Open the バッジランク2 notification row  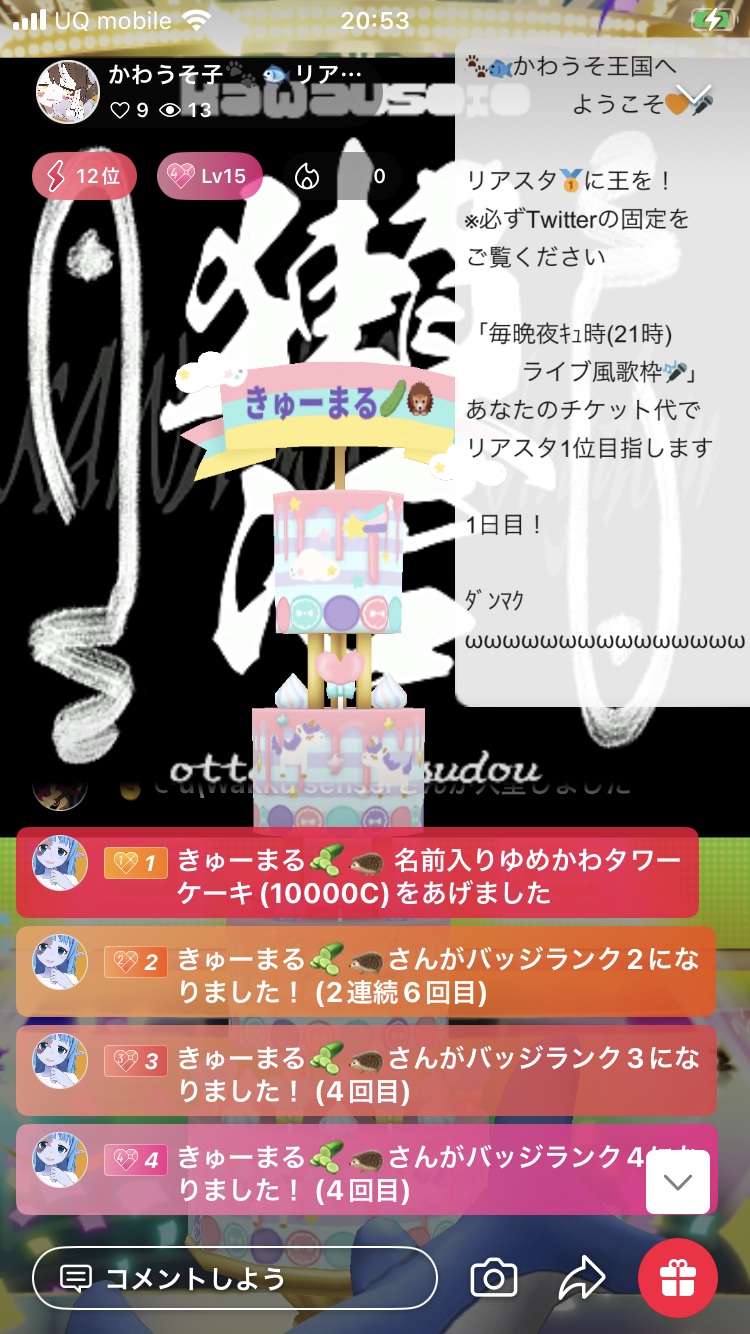tap(365, 974)
